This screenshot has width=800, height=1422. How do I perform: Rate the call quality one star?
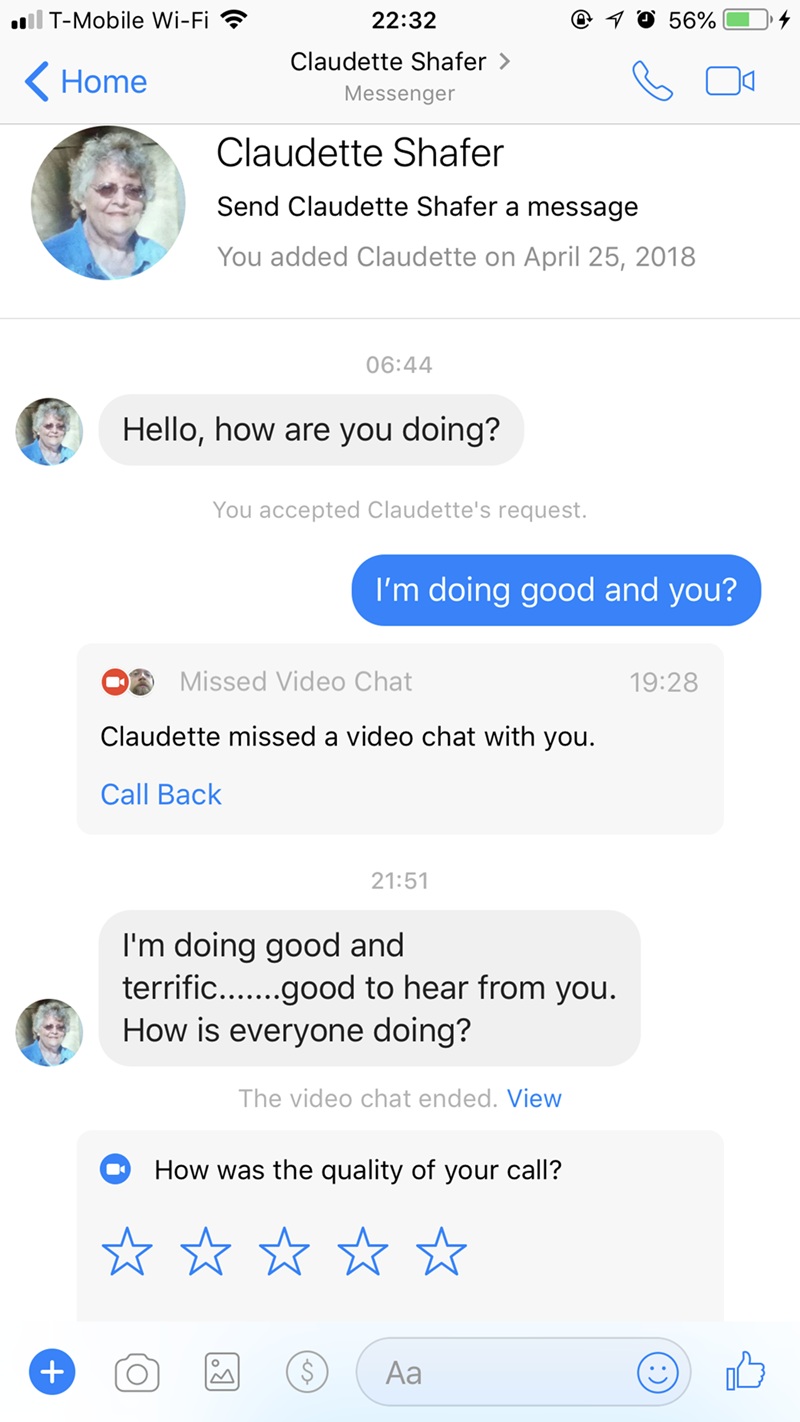tap(127, 1252)
